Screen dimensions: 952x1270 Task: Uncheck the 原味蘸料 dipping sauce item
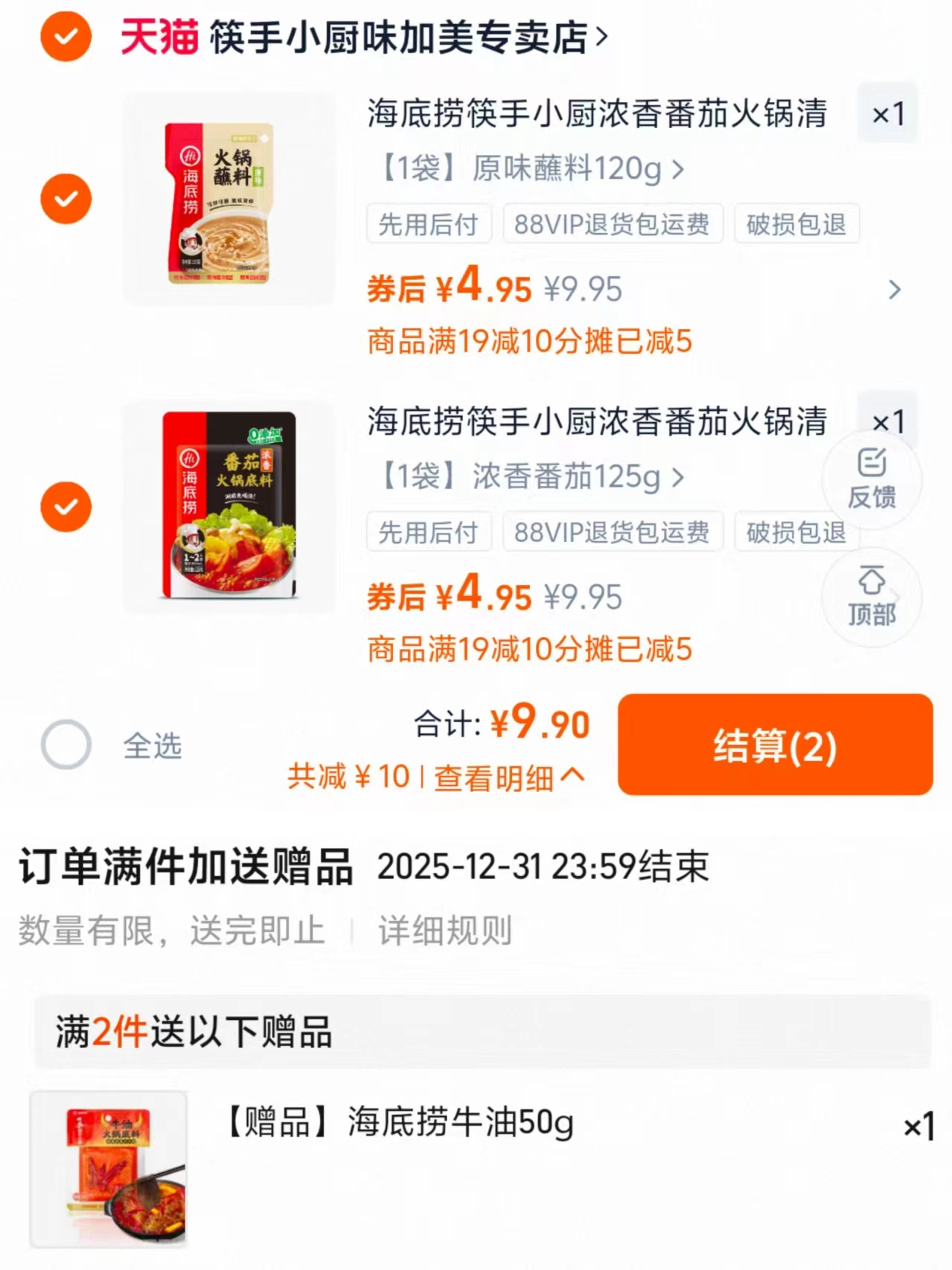(x=66, y=199)
